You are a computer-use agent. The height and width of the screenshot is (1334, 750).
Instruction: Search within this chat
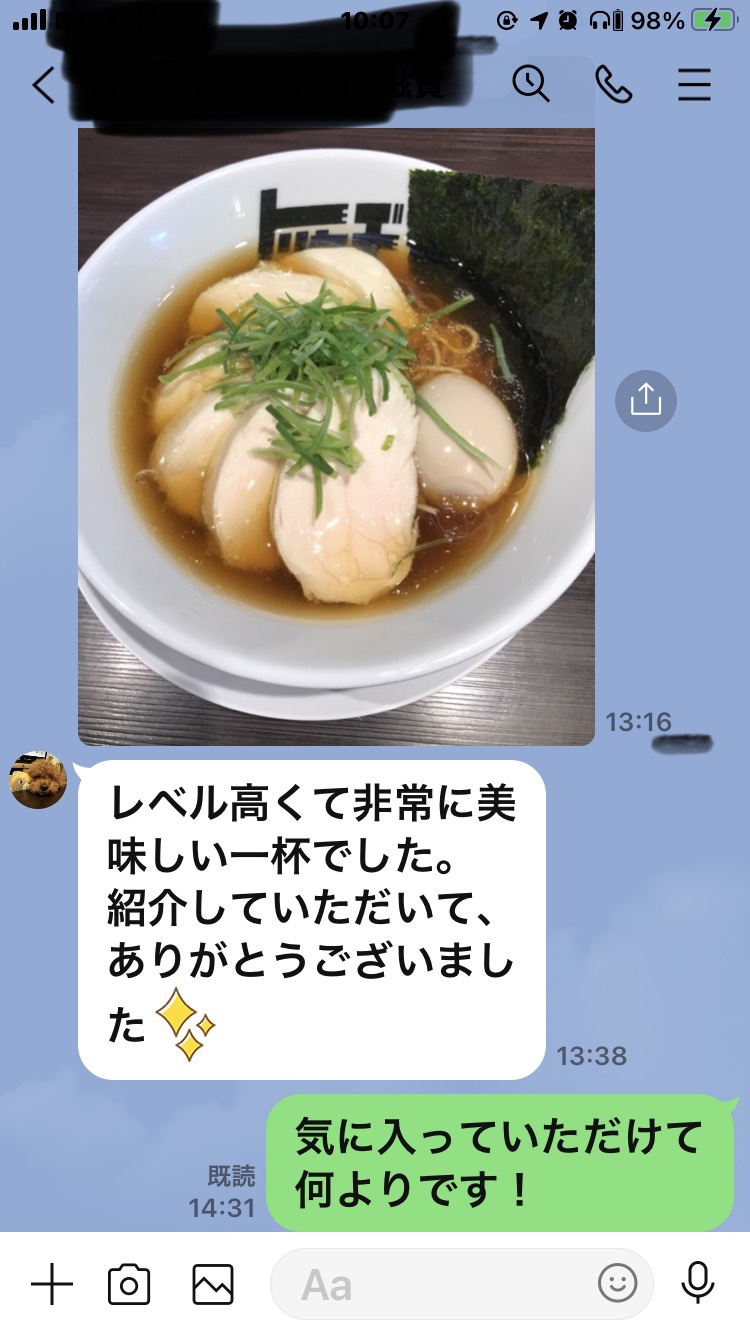point(531,85)
